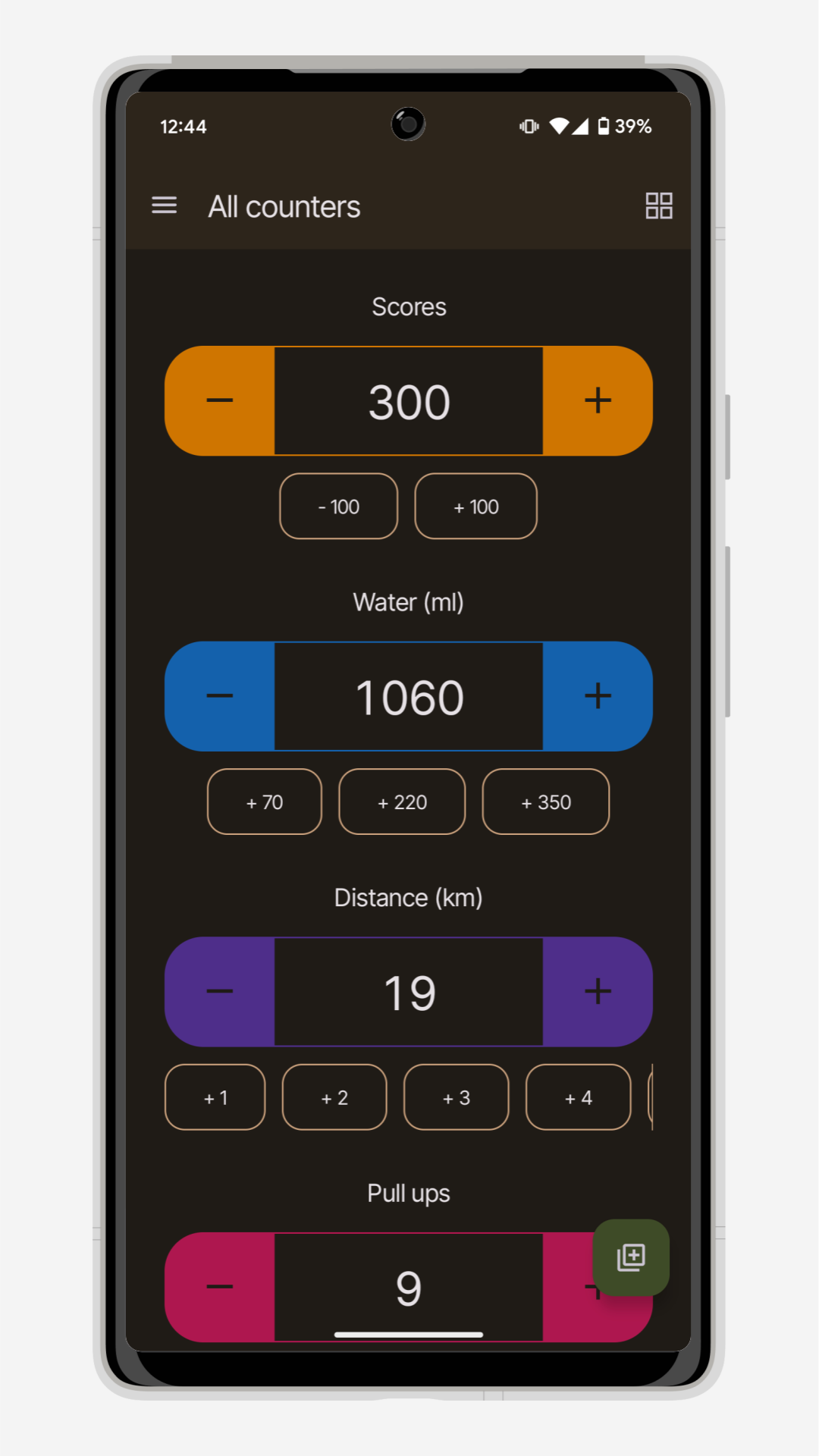Viewport: 819px width, 1456px height.
Task: Decrease the Scores counter by one
Action: 220,400
